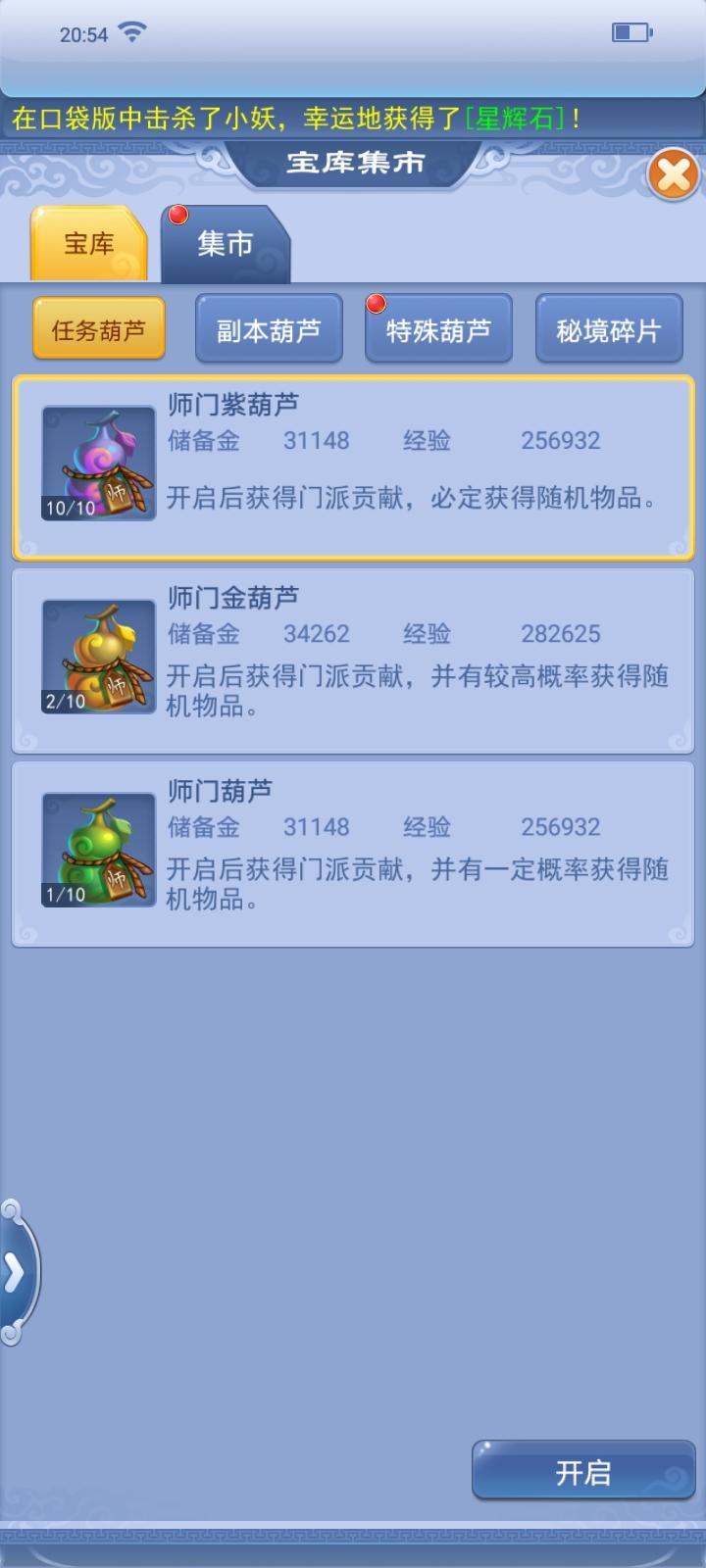Close the 宝库集市 window
Viewport: 706px width, 1568px height.
(x=673, y=175)
